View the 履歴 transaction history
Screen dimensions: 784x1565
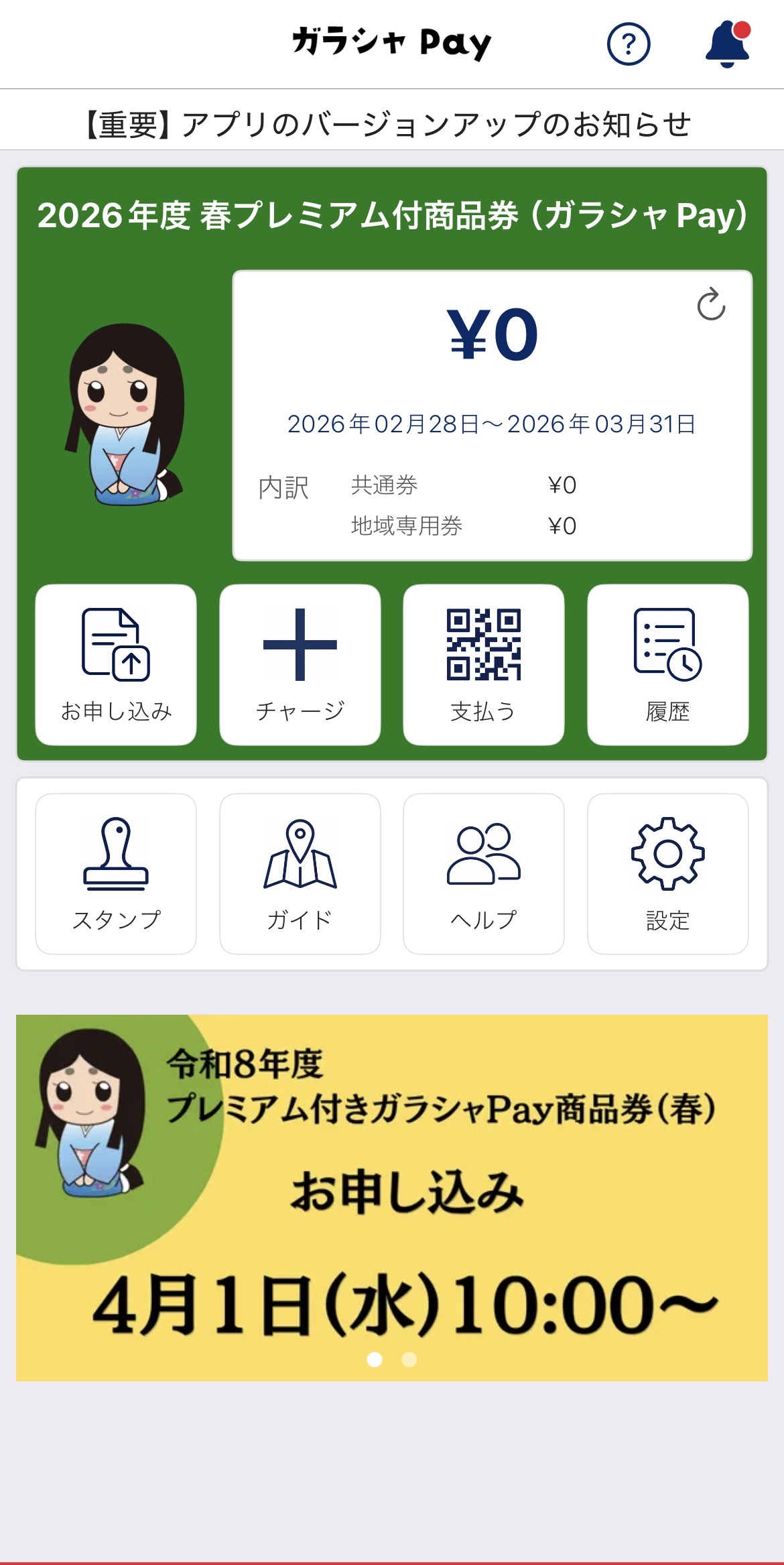point(667,664)
